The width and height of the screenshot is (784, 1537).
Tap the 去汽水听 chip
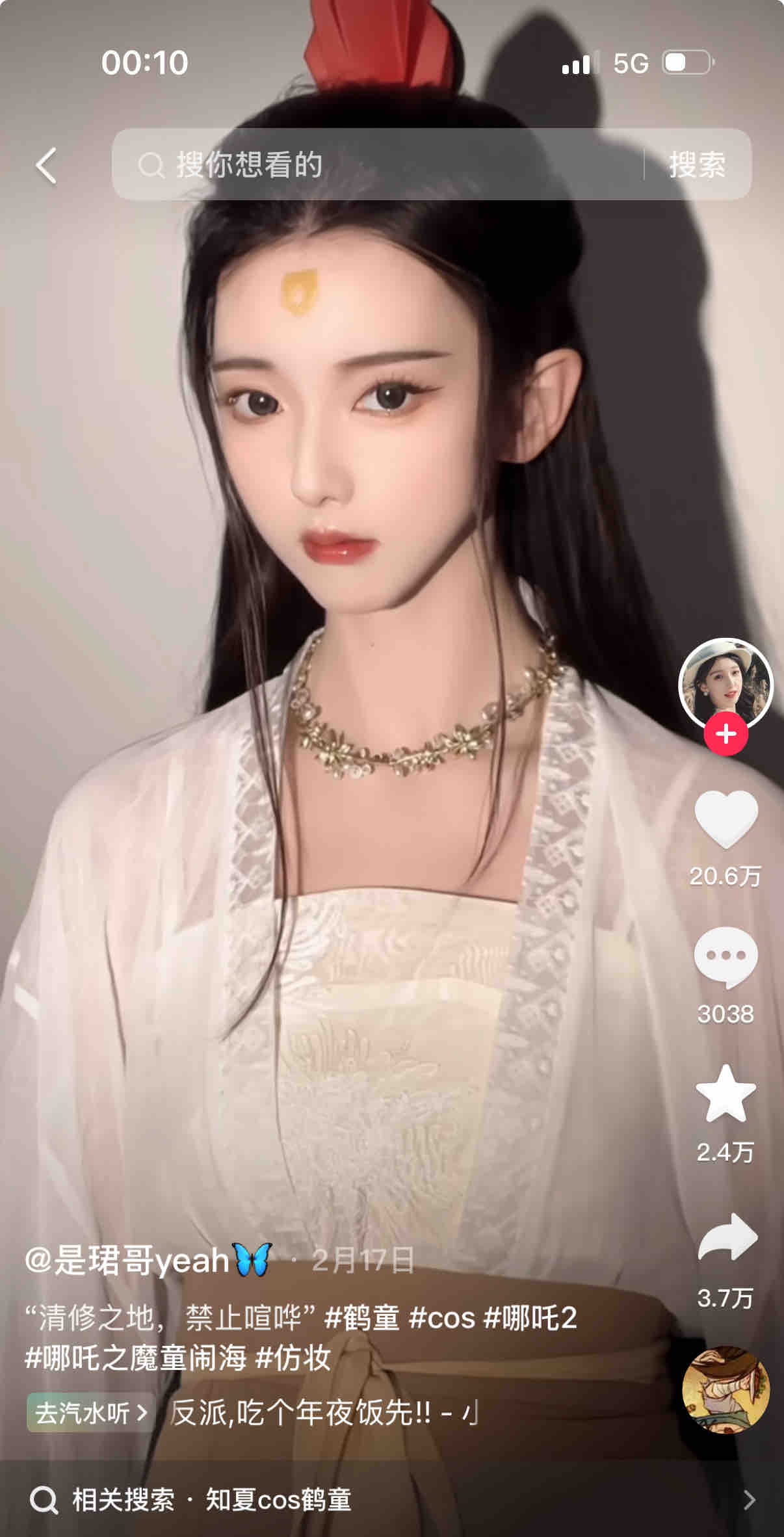point(90,1412)
